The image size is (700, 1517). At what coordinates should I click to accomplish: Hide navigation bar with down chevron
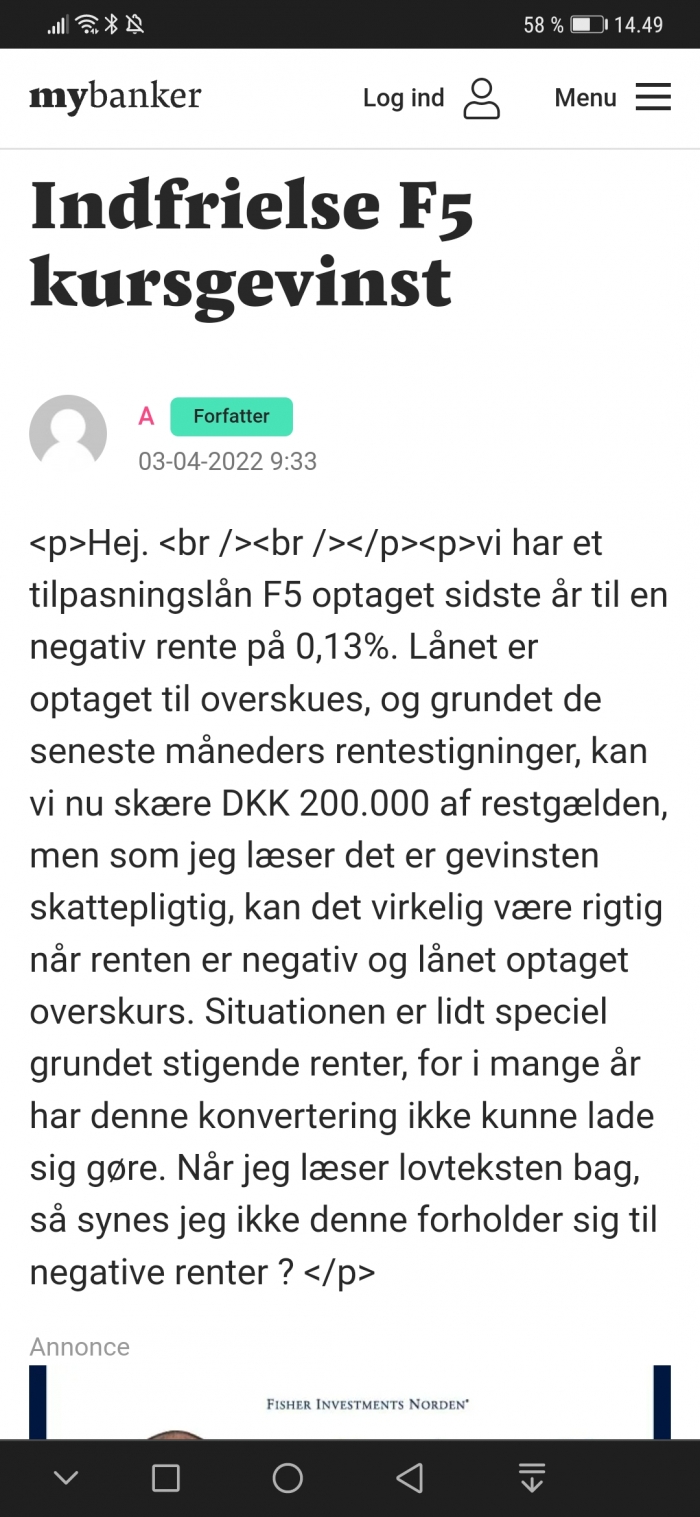click(66, 1478)
